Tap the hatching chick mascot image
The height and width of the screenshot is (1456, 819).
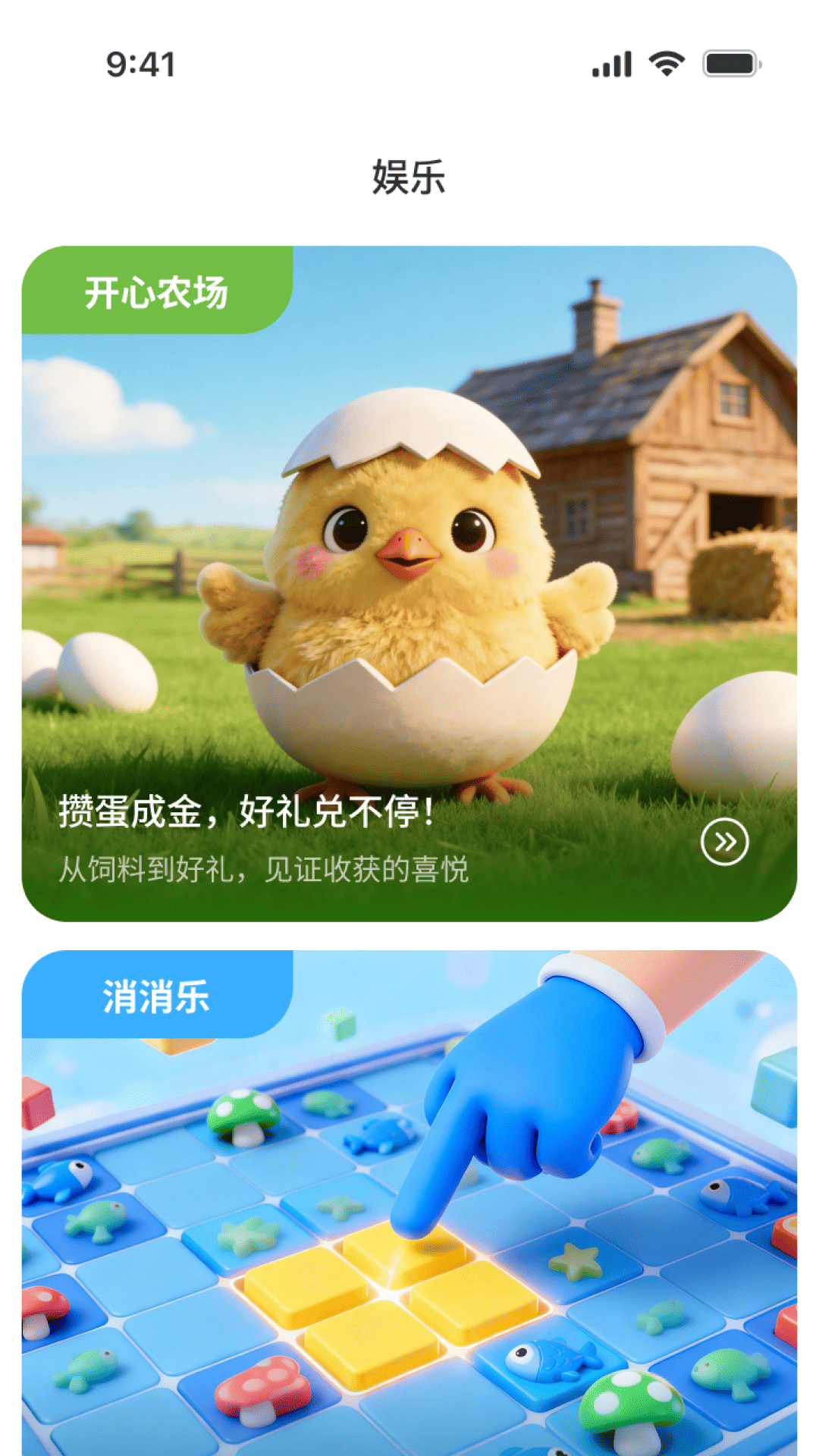(x=409, y=599)
